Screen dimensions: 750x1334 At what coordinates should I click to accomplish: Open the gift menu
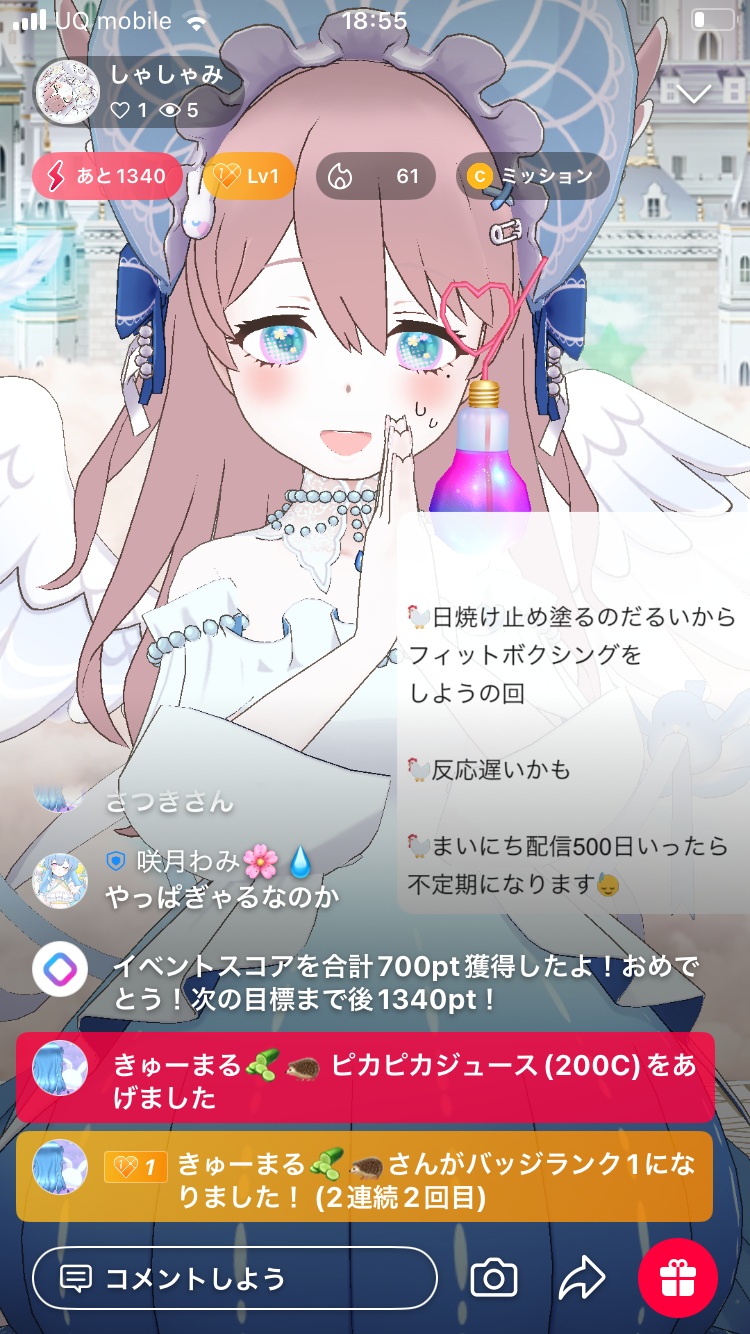tap(678, 1278)
